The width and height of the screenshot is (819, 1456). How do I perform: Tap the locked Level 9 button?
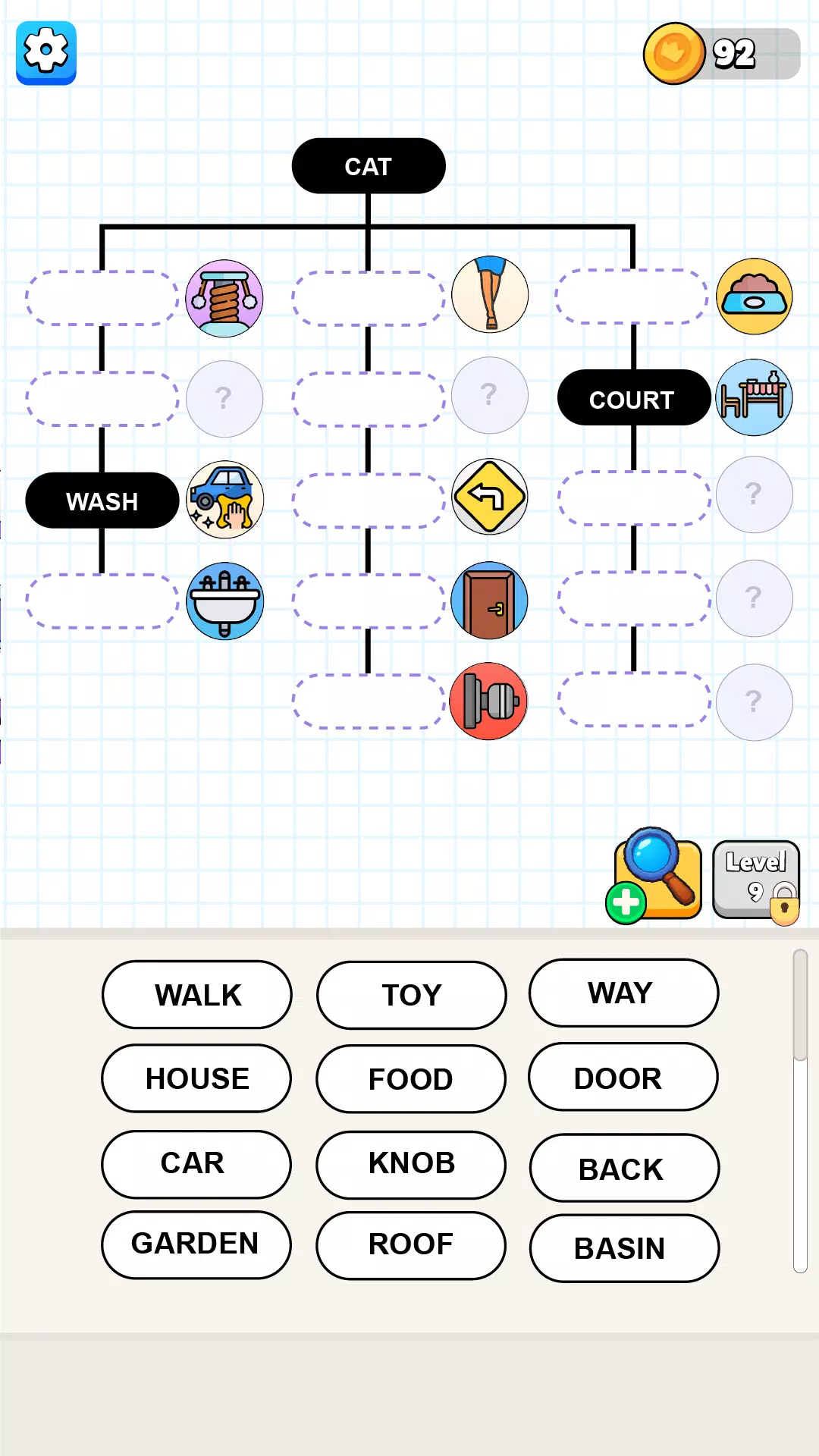pyautogui.click(x=756, y=882)
